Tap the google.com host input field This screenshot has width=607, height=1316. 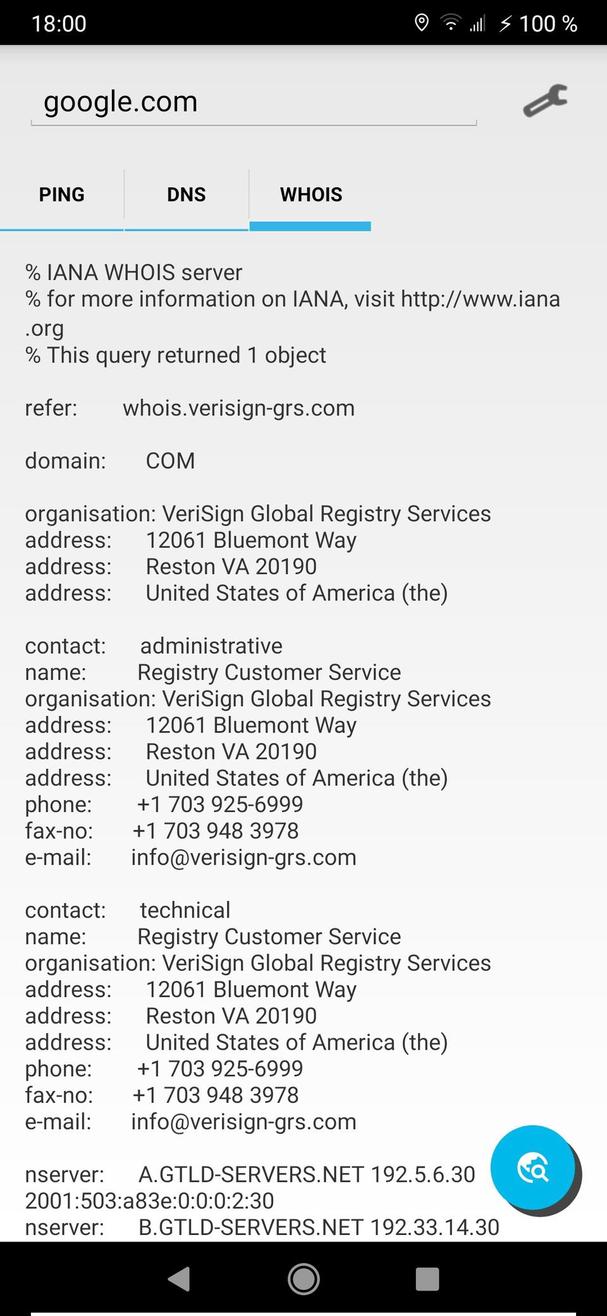point(253,102)
